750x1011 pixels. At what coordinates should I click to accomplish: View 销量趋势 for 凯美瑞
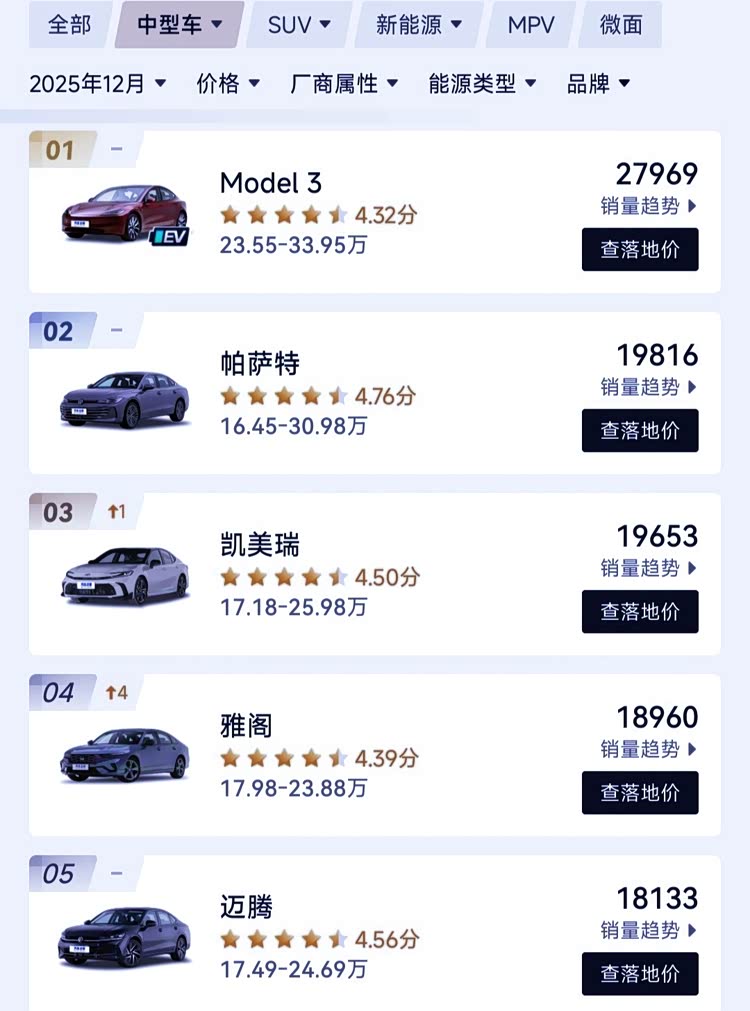[648, 568]
